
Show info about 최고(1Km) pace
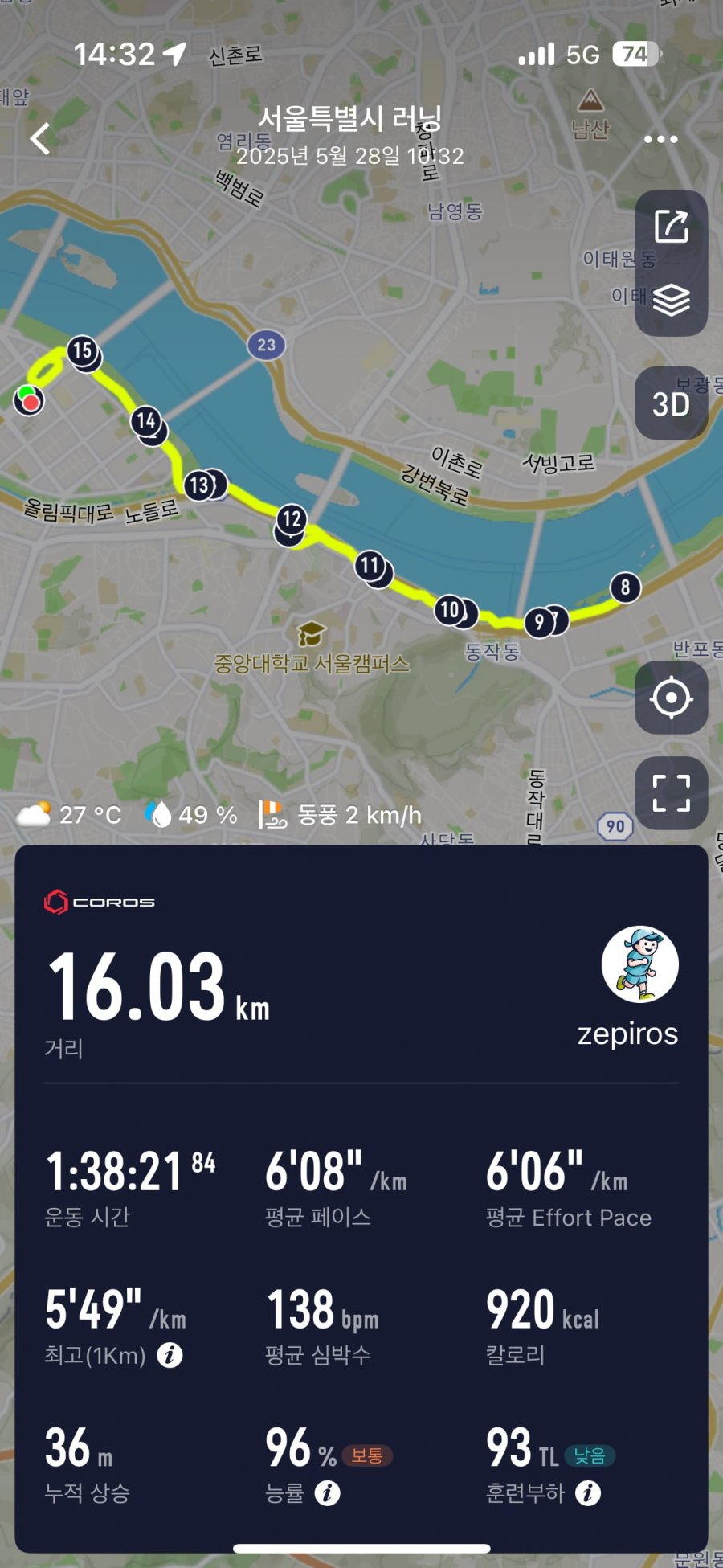(170, 1355)
